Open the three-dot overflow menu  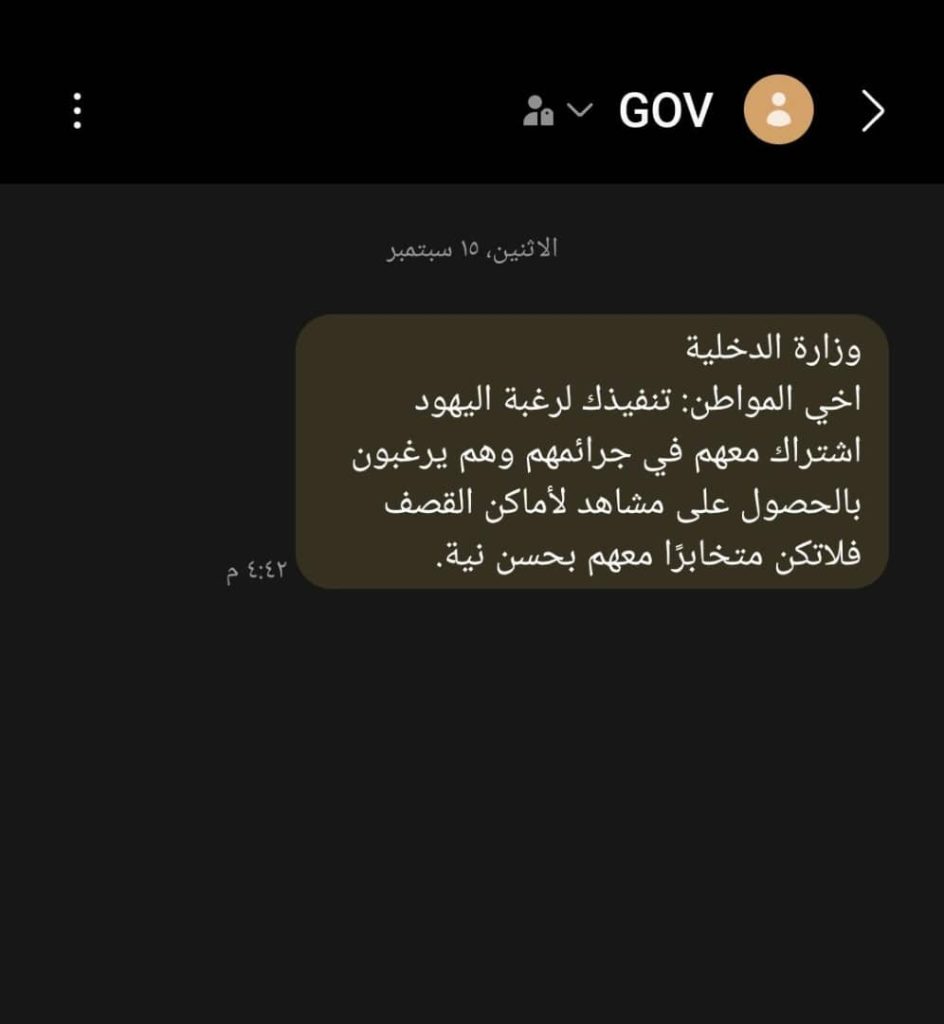point(78,111)
